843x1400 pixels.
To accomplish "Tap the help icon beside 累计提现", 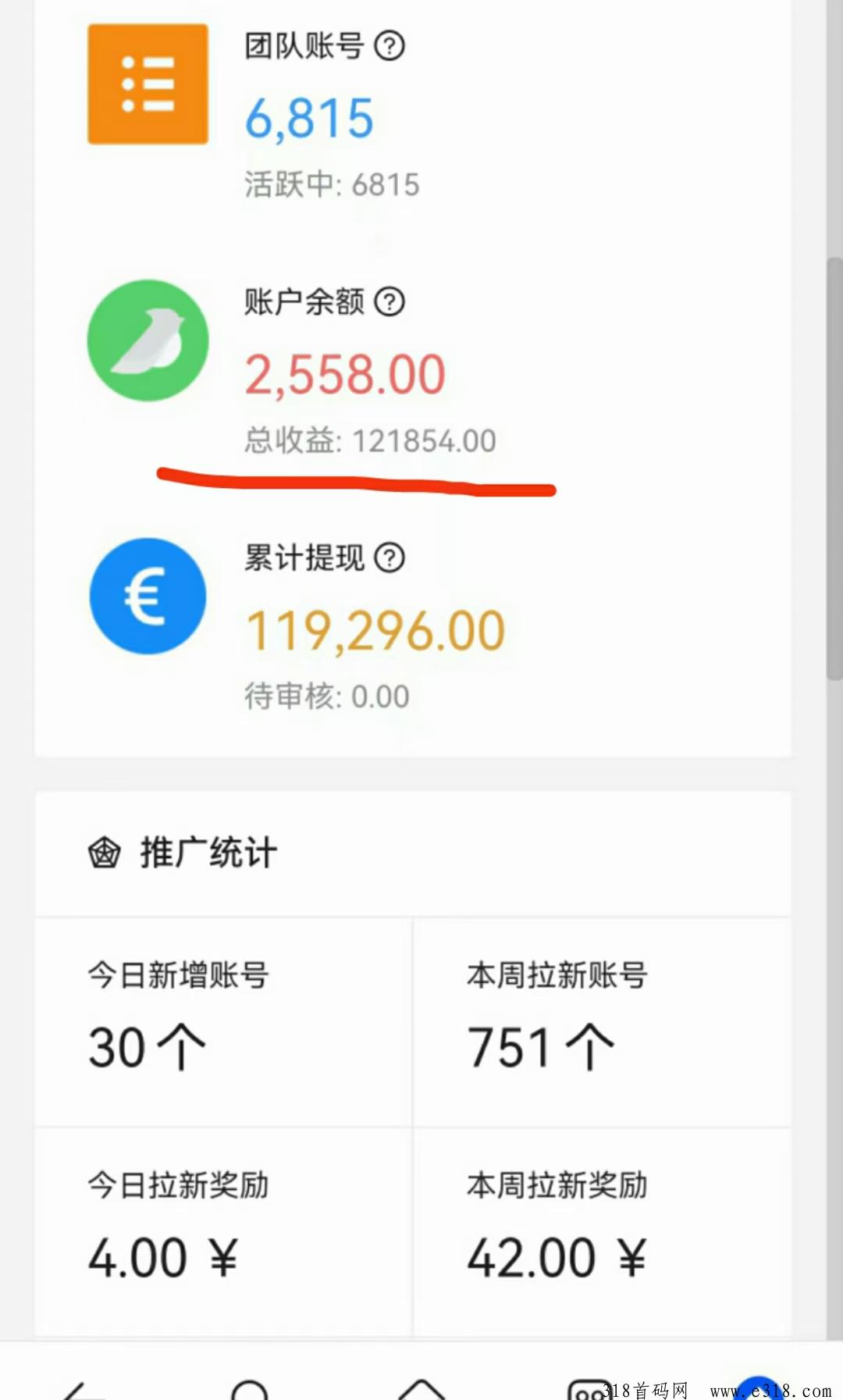I will click(389, 558).
